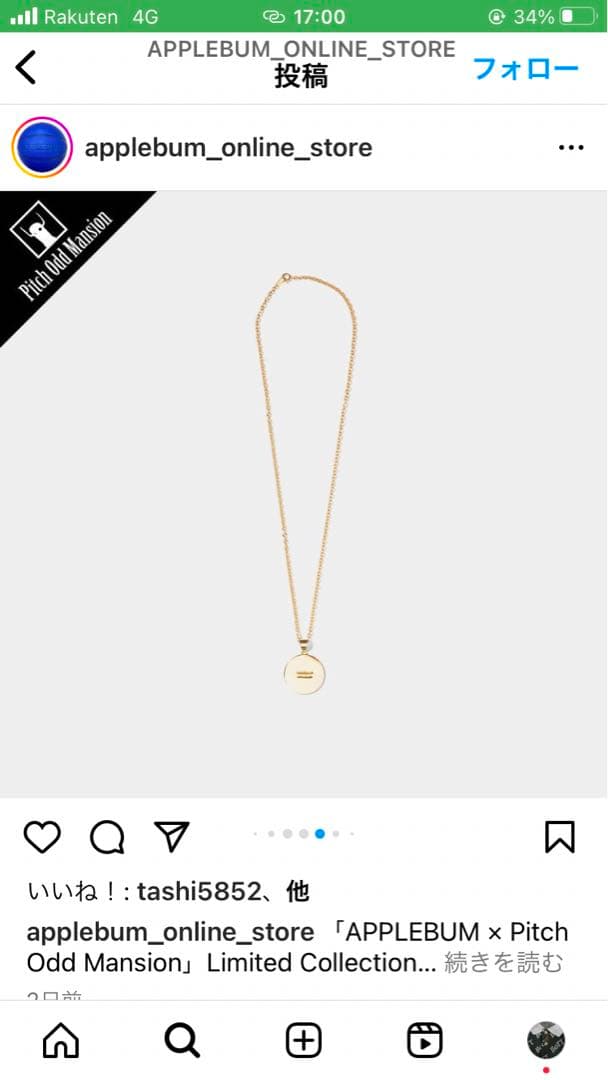This screenshot has width=608, height=1080.
Task: Open the applebum_online_store profile picture
Action: coord(42,148)
